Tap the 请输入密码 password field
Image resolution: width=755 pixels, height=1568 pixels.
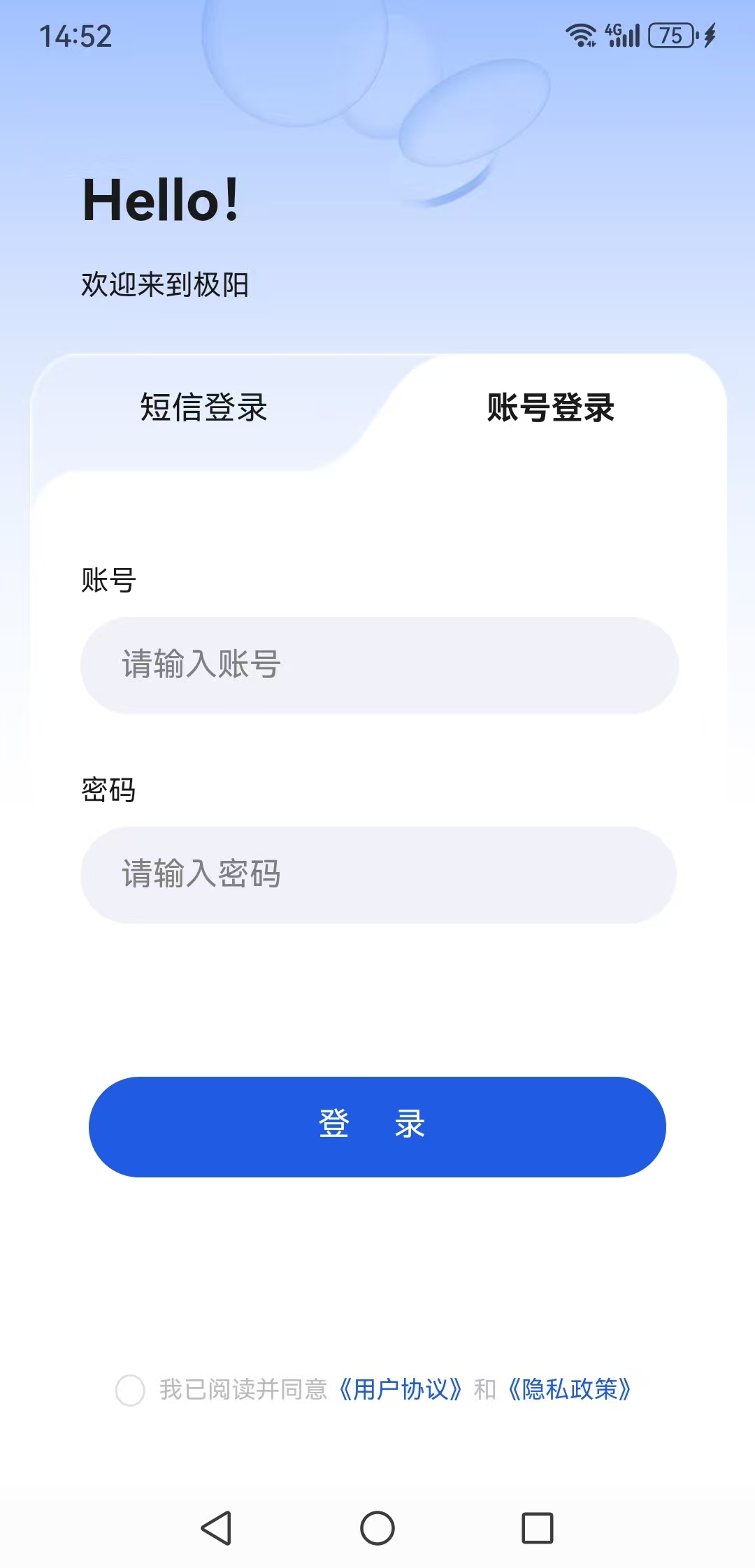click(379, 874)
